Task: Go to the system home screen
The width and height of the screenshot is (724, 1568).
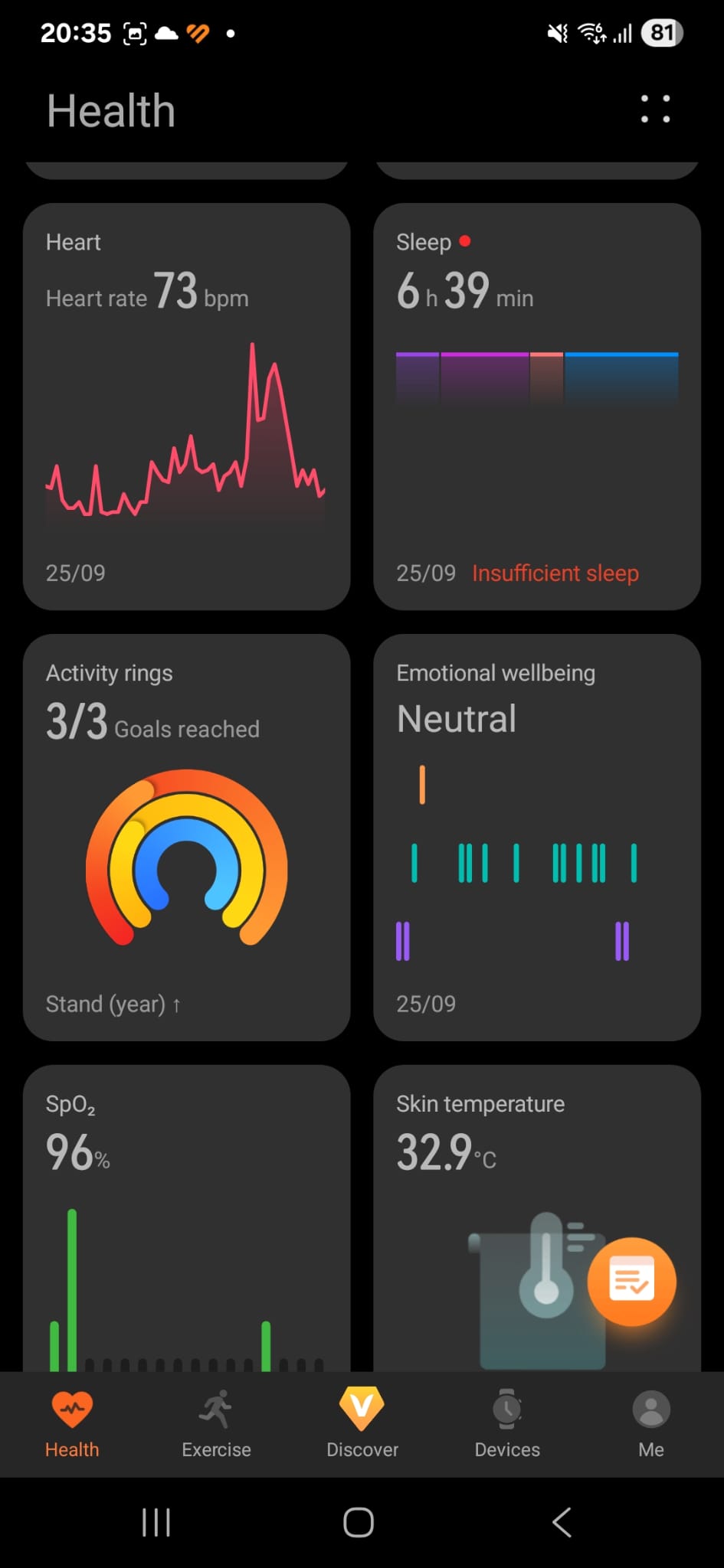Action: pyautogui.click(x=359, y=1522)
